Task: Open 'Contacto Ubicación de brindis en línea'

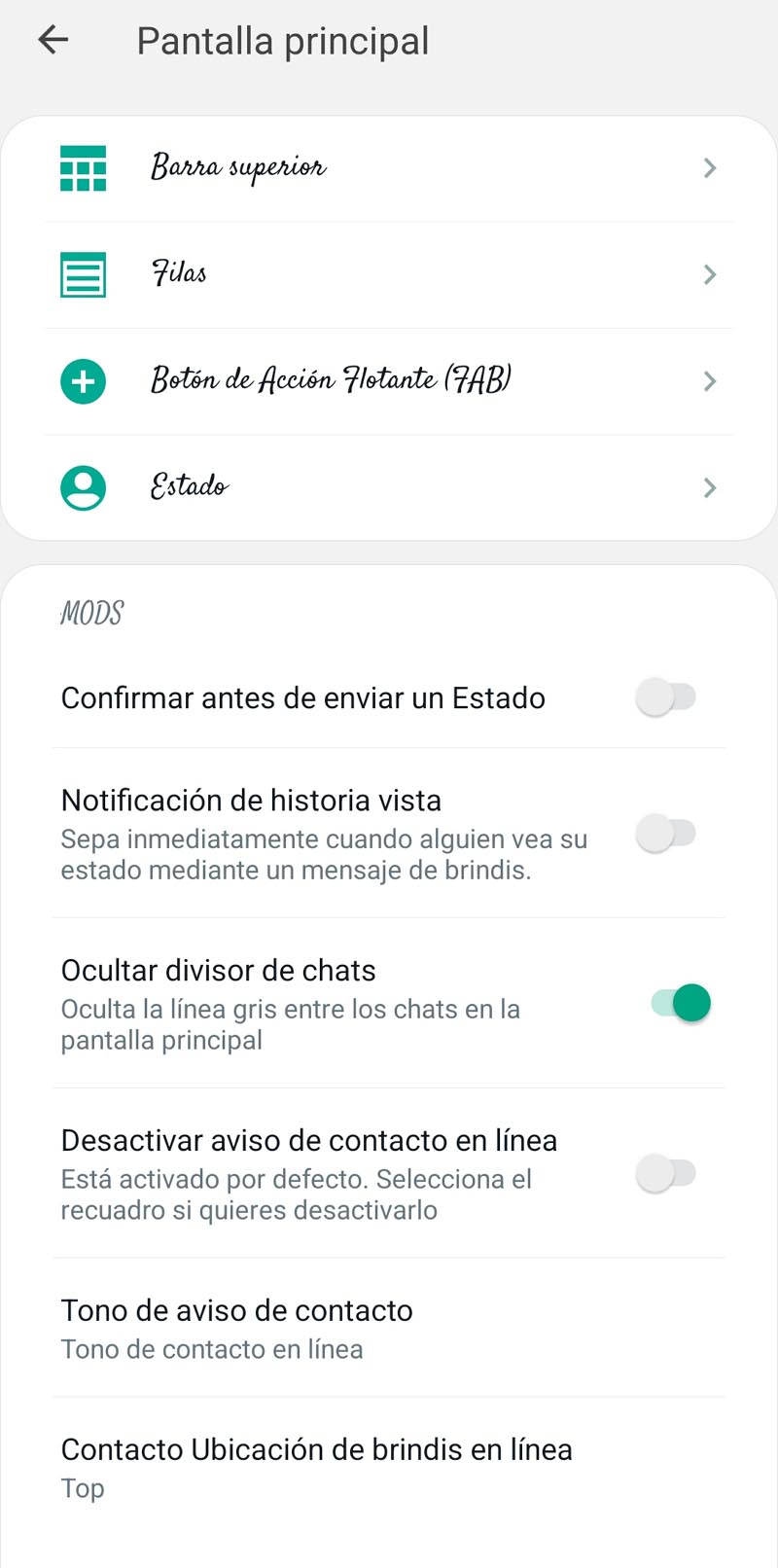Action: (317, 1449)
